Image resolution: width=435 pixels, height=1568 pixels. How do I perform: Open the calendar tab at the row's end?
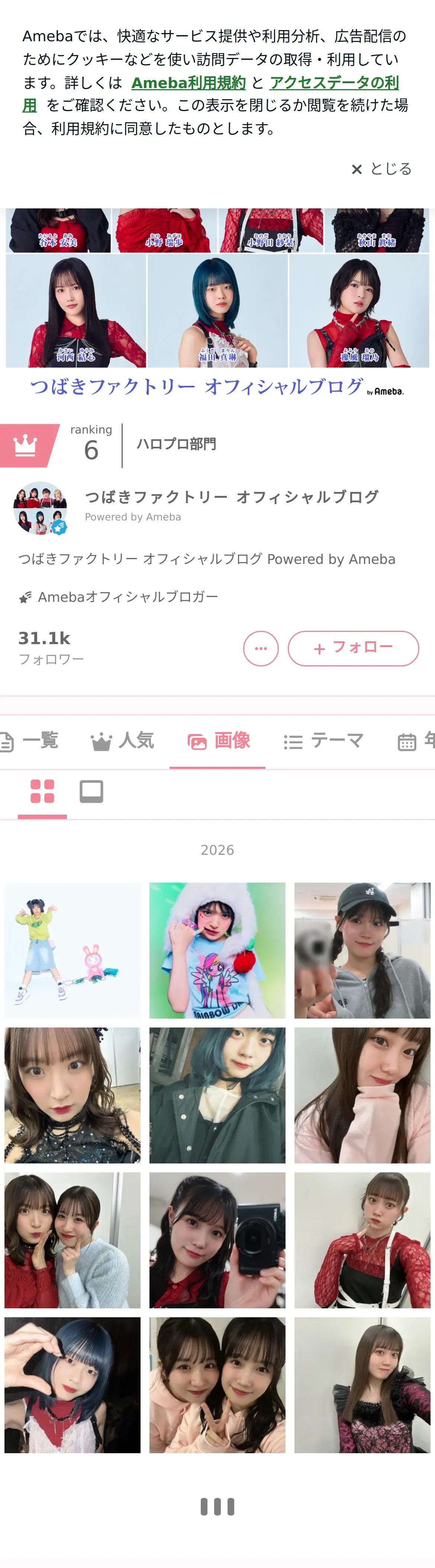tap(414, 741)
